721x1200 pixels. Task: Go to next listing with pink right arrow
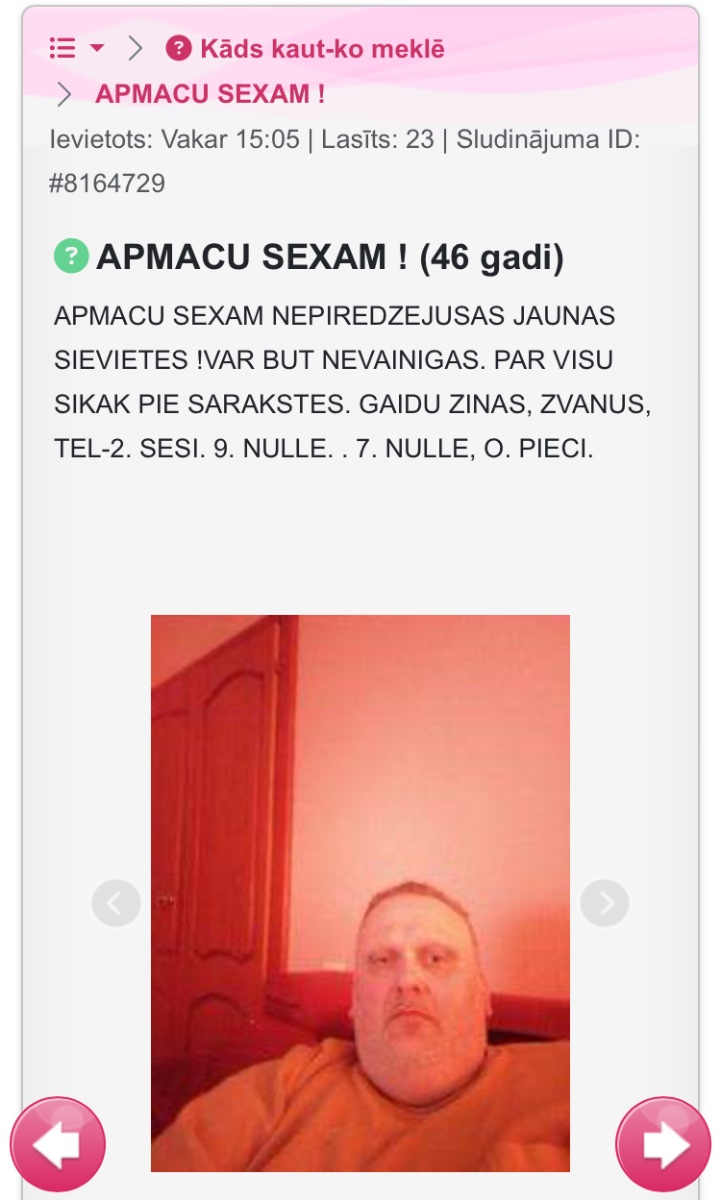tap(663, 1145)
